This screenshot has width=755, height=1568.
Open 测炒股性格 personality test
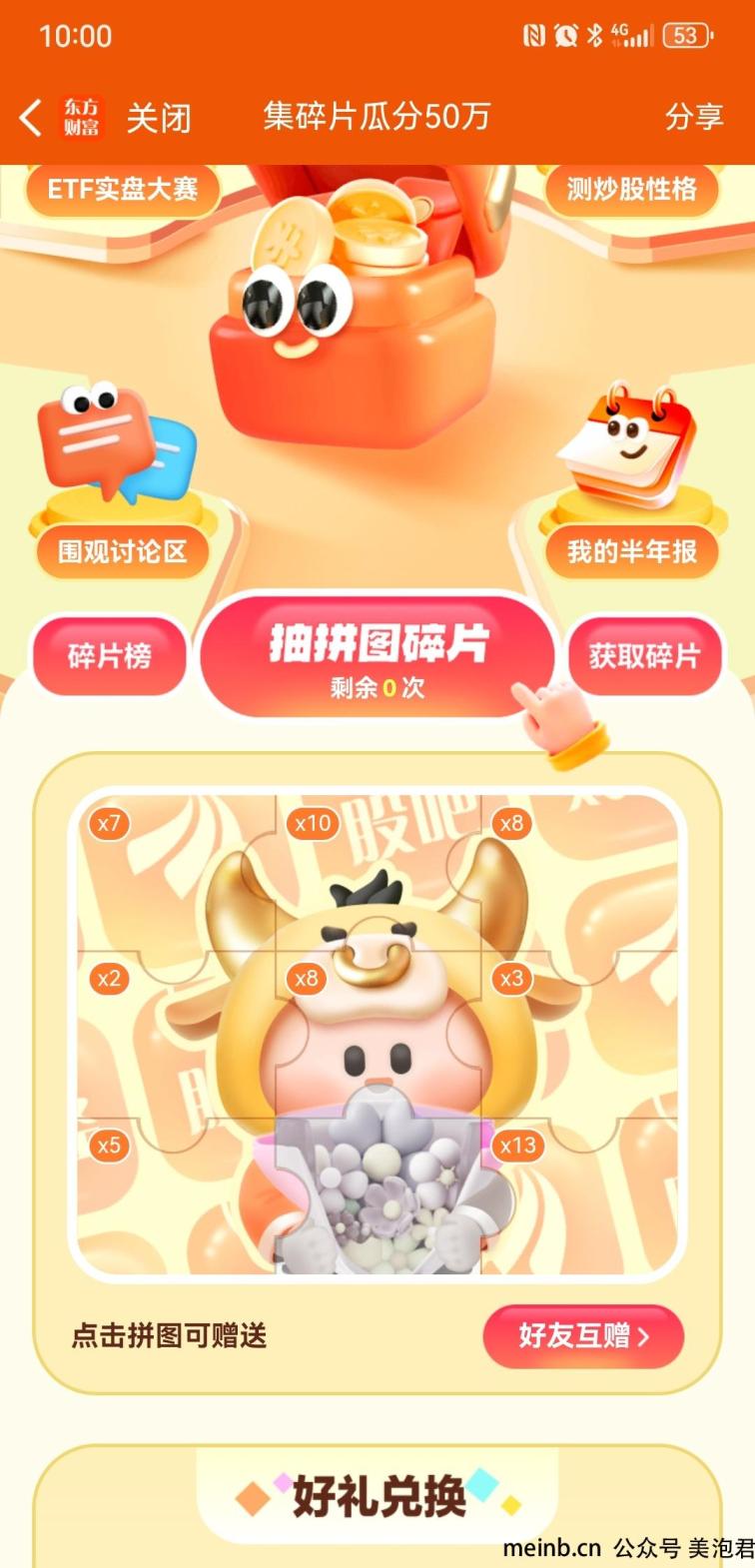631,189
